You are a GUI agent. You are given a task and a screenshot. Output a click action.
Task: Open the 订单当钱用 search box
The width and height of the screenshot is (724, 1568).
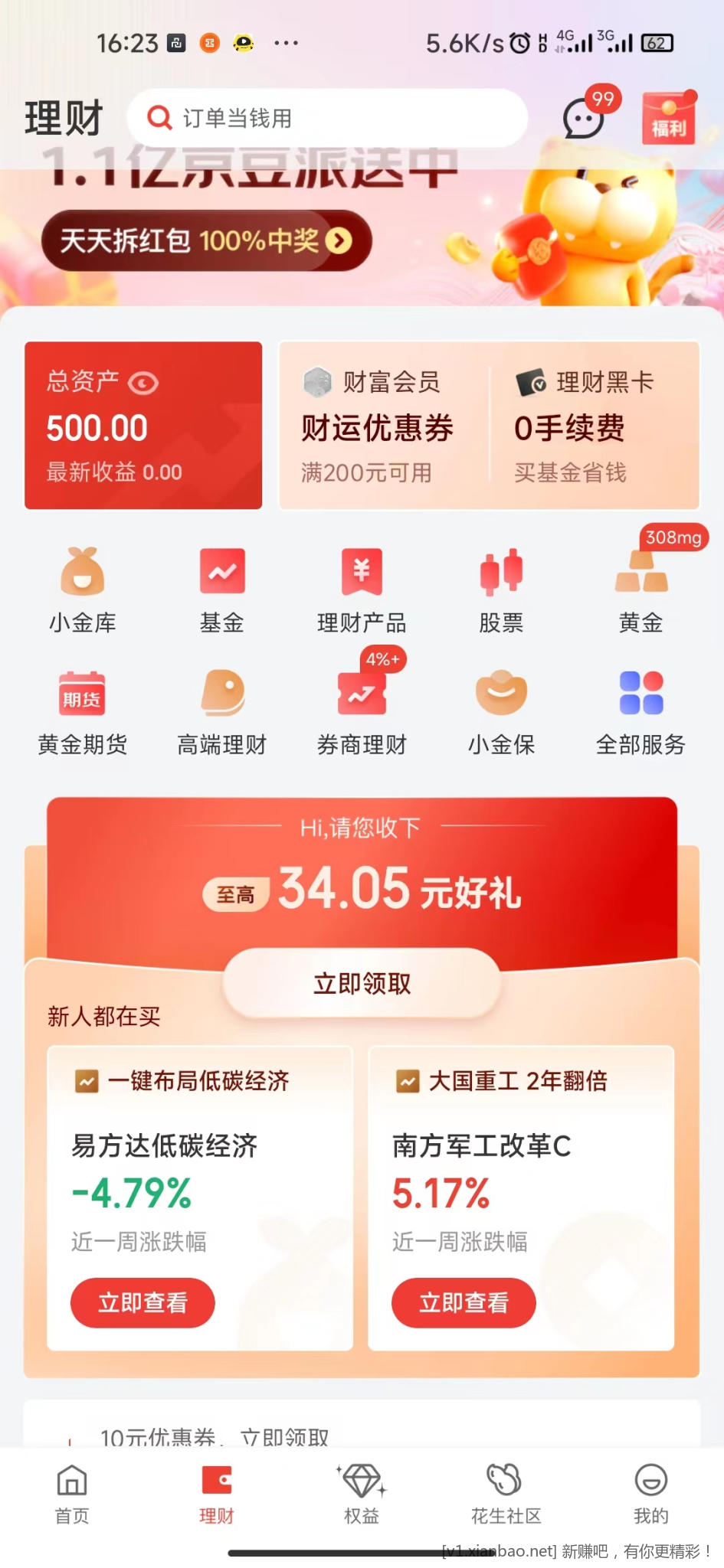coord(329,119)
